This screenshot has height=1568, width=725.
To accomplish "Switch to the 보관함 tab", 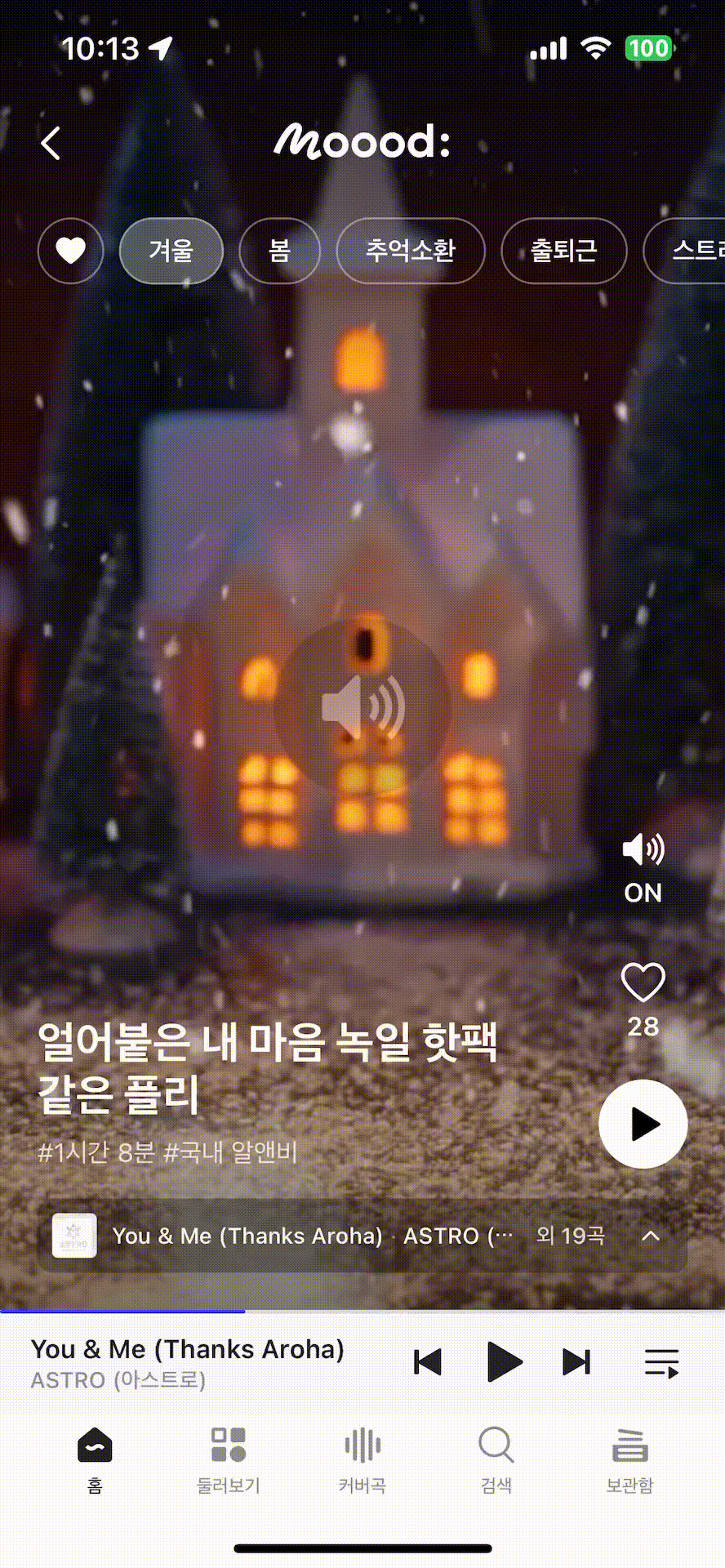I will tap(629, 1459).
